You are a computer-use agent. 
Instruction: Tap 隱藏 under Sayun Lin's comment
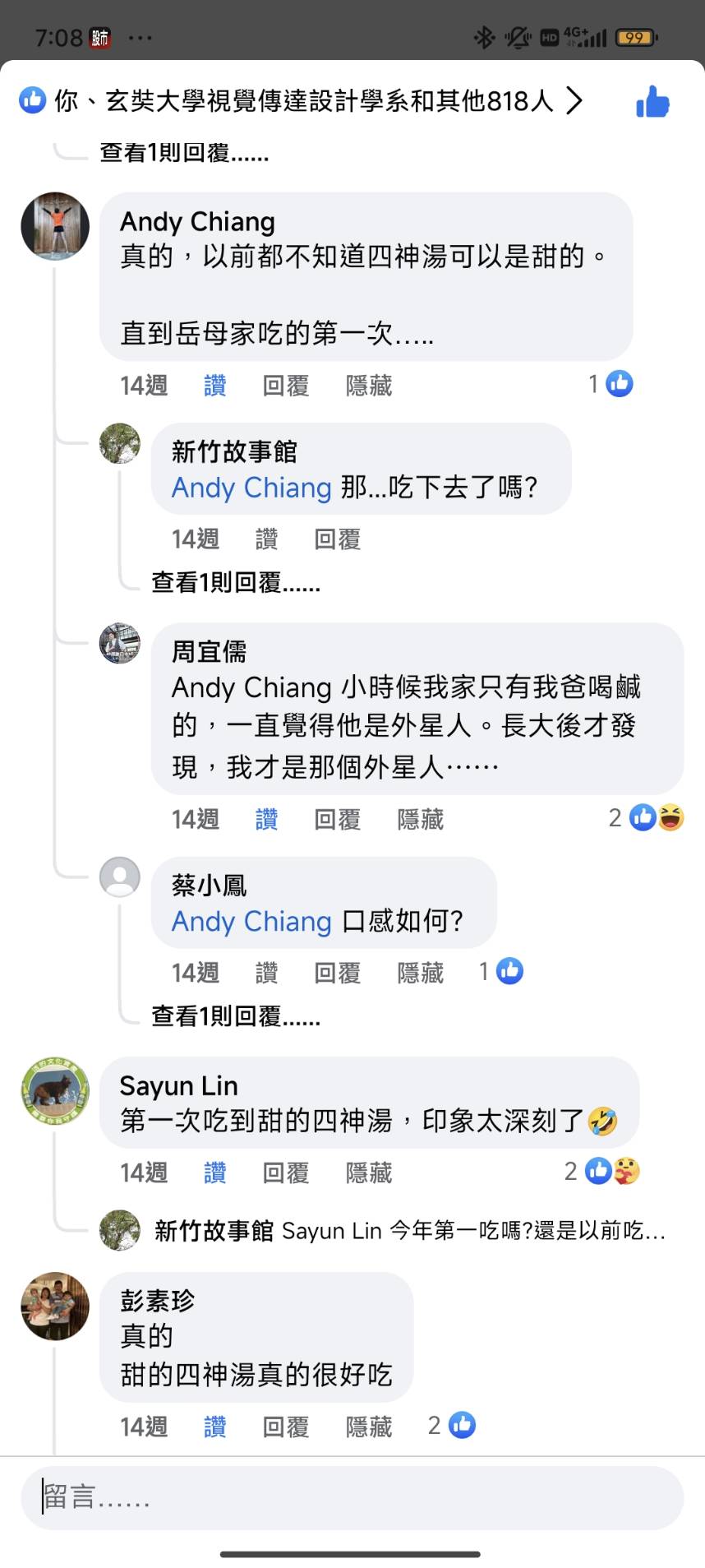click(368, 1173)
